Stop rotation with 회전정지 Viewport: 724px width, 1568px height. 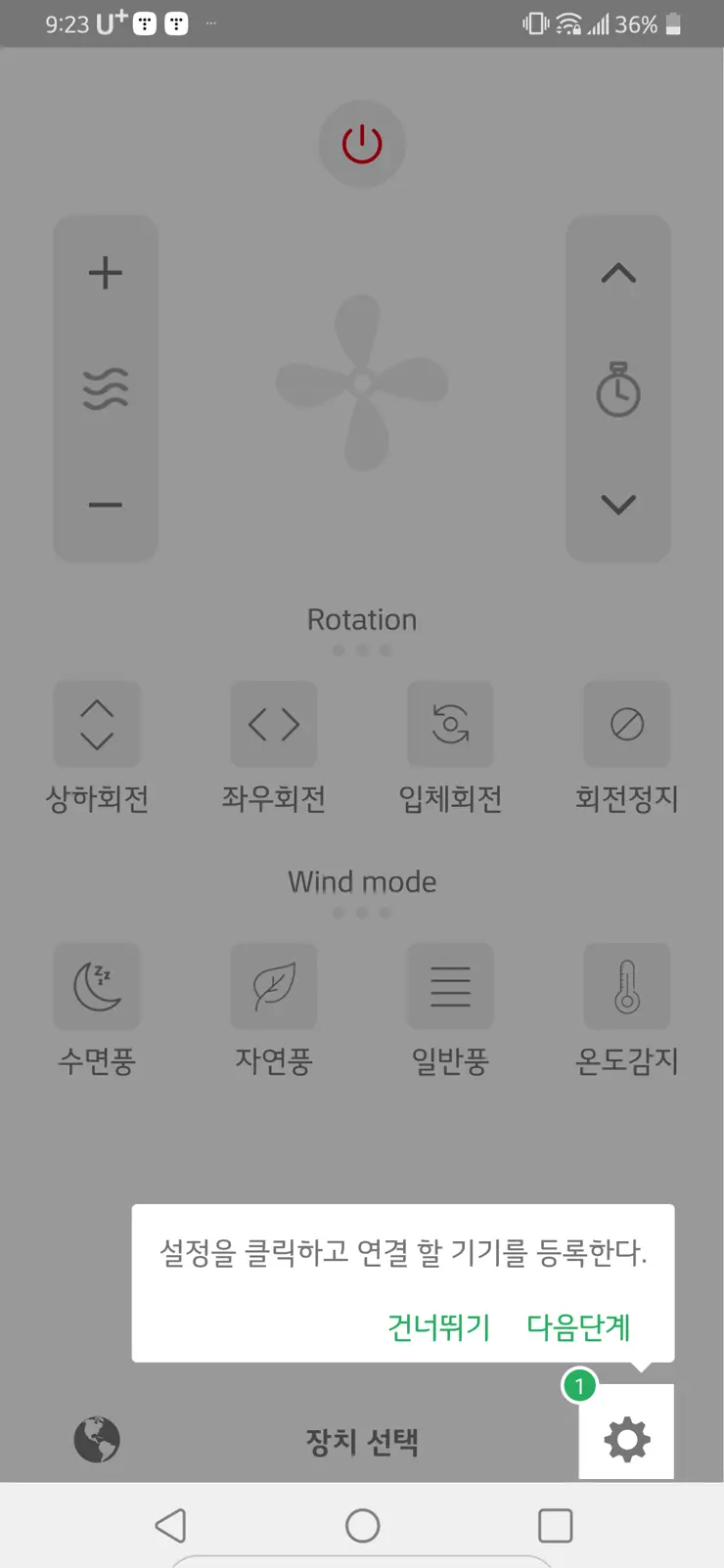click(626, 725)
